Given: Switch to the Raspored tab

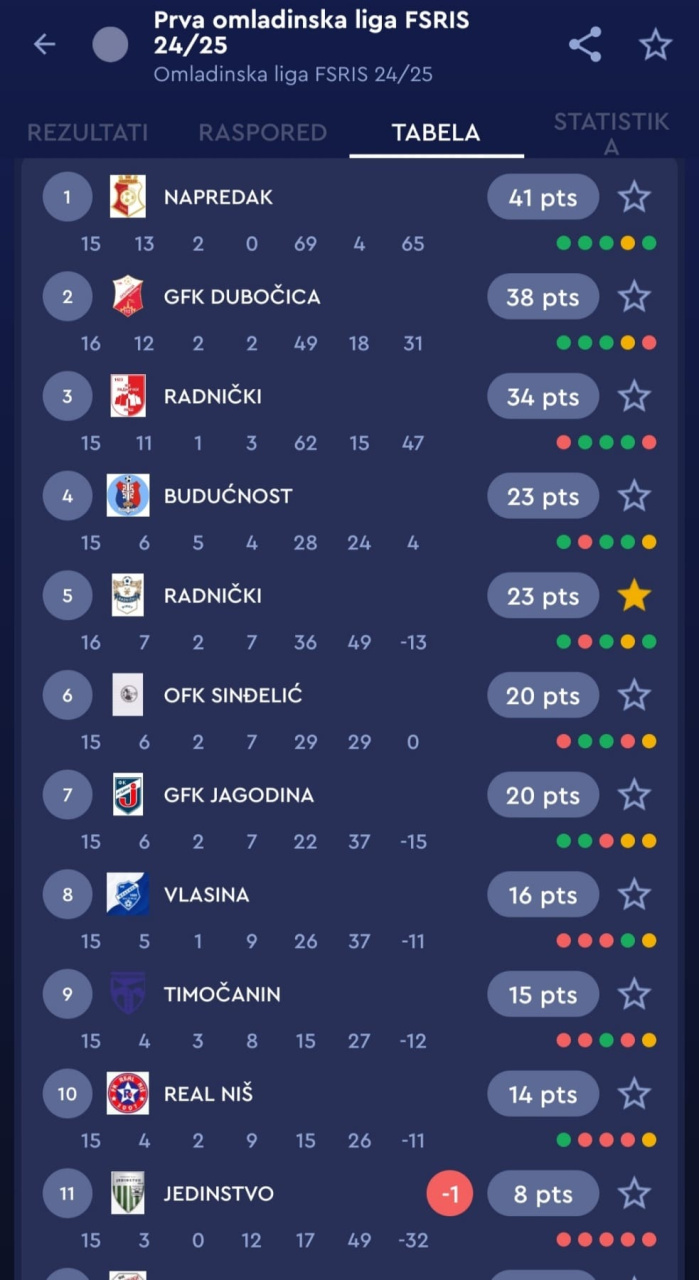Looking at the screenshot, I should [x=262, y=133].
